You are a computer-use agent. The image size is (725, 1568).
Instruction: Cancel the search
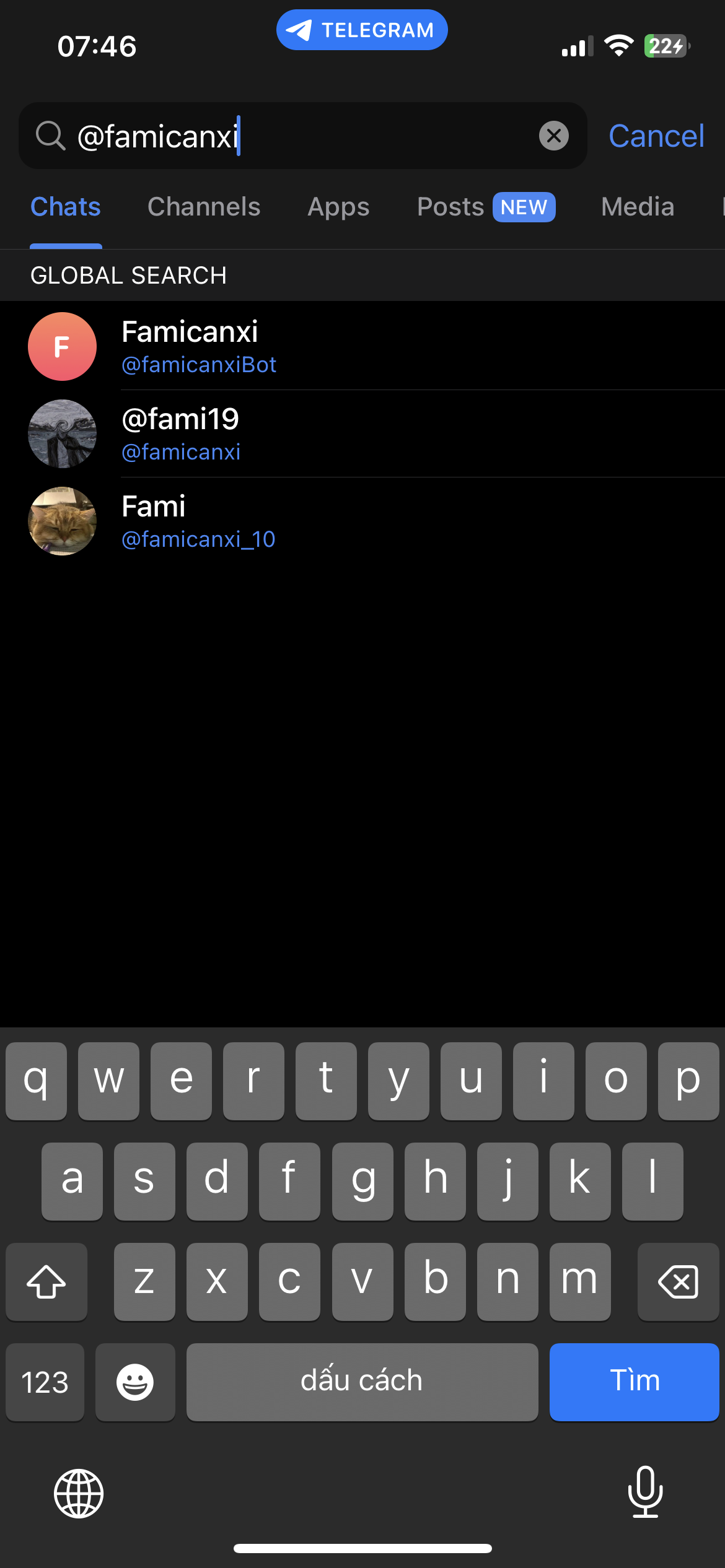click(656, 136)
